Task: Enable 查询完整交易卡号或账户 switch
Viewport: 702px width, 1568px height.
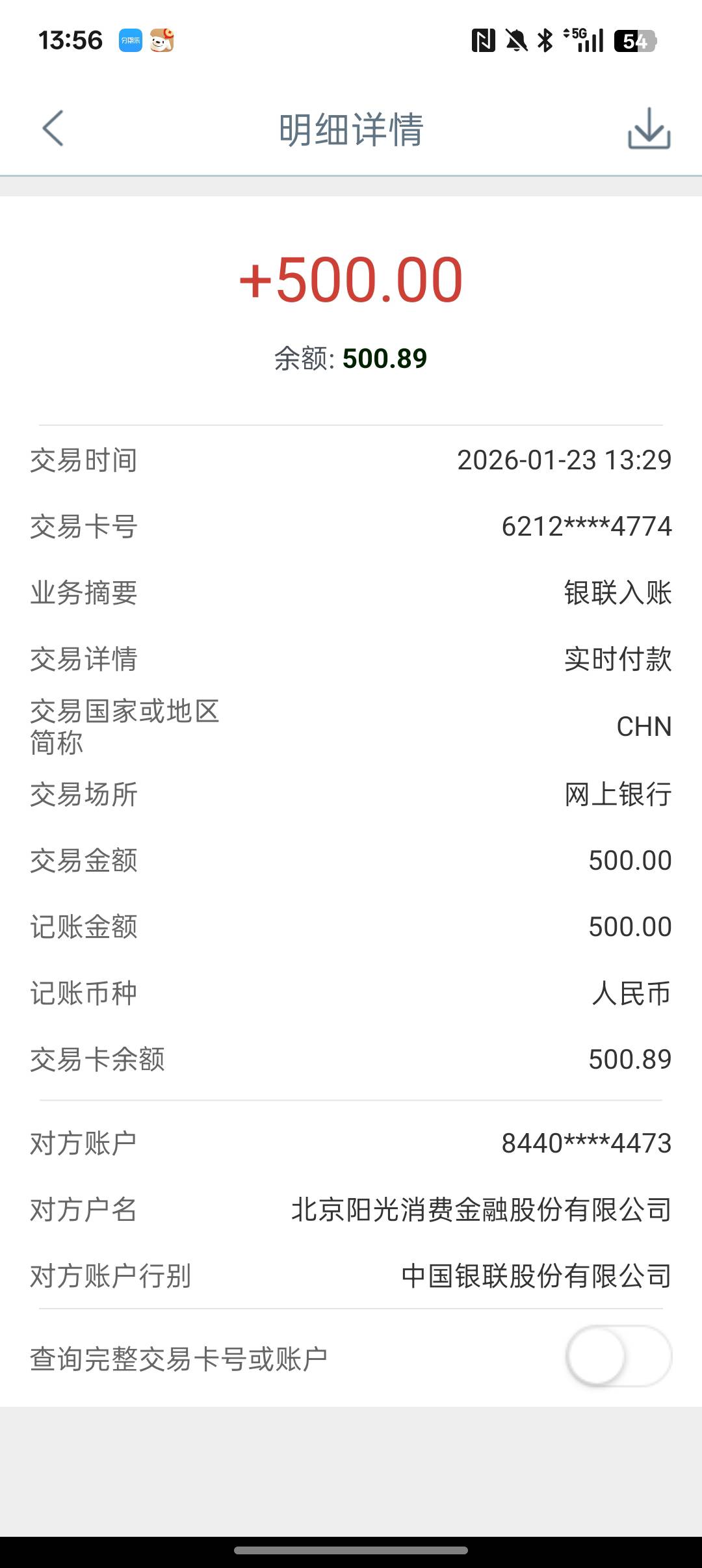Action: pos(619,1357)
